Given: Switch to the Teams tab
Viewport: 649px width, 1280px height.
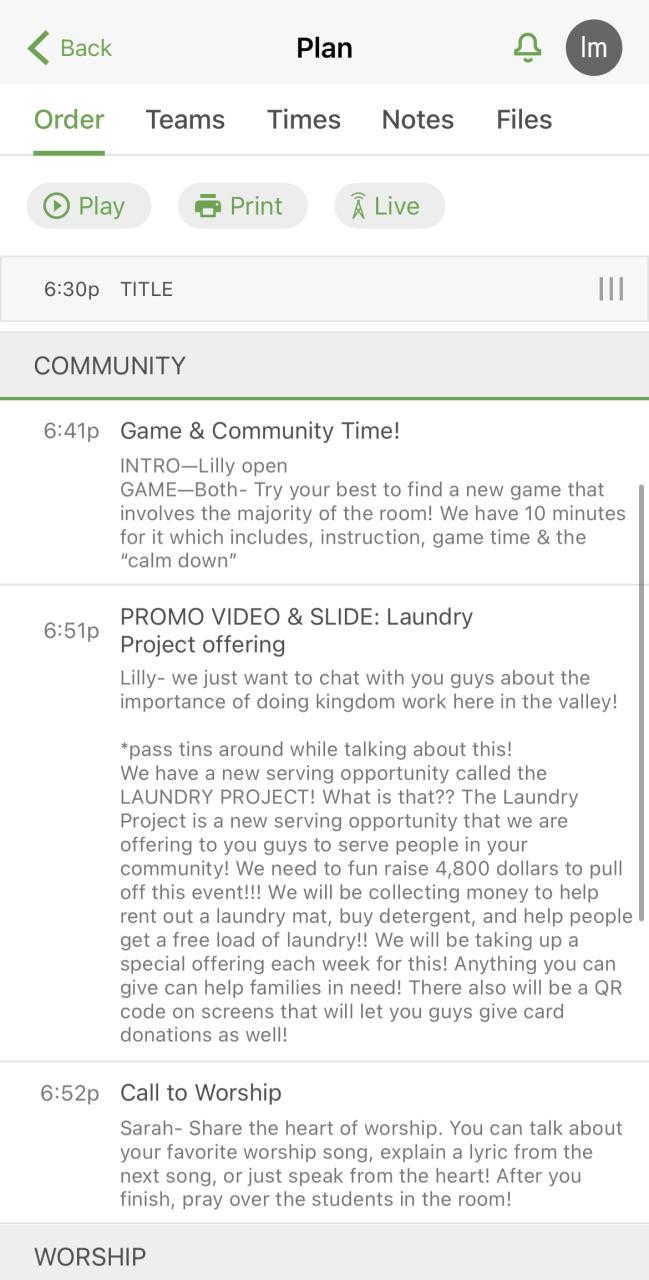Looking at the screenshot, I should pos(185,120).
